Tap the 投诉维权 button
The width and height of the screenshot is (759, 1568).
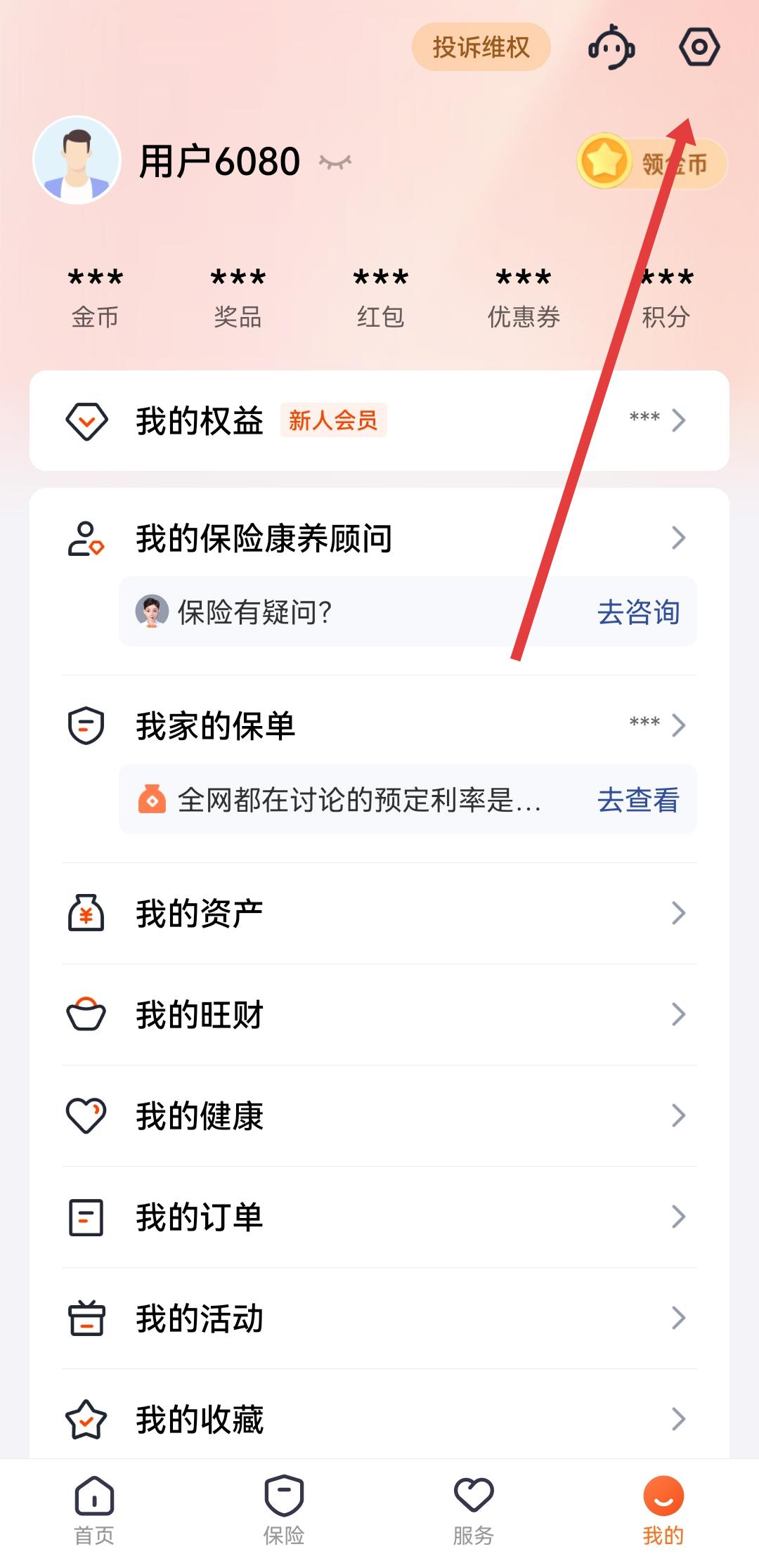point(481,48)
